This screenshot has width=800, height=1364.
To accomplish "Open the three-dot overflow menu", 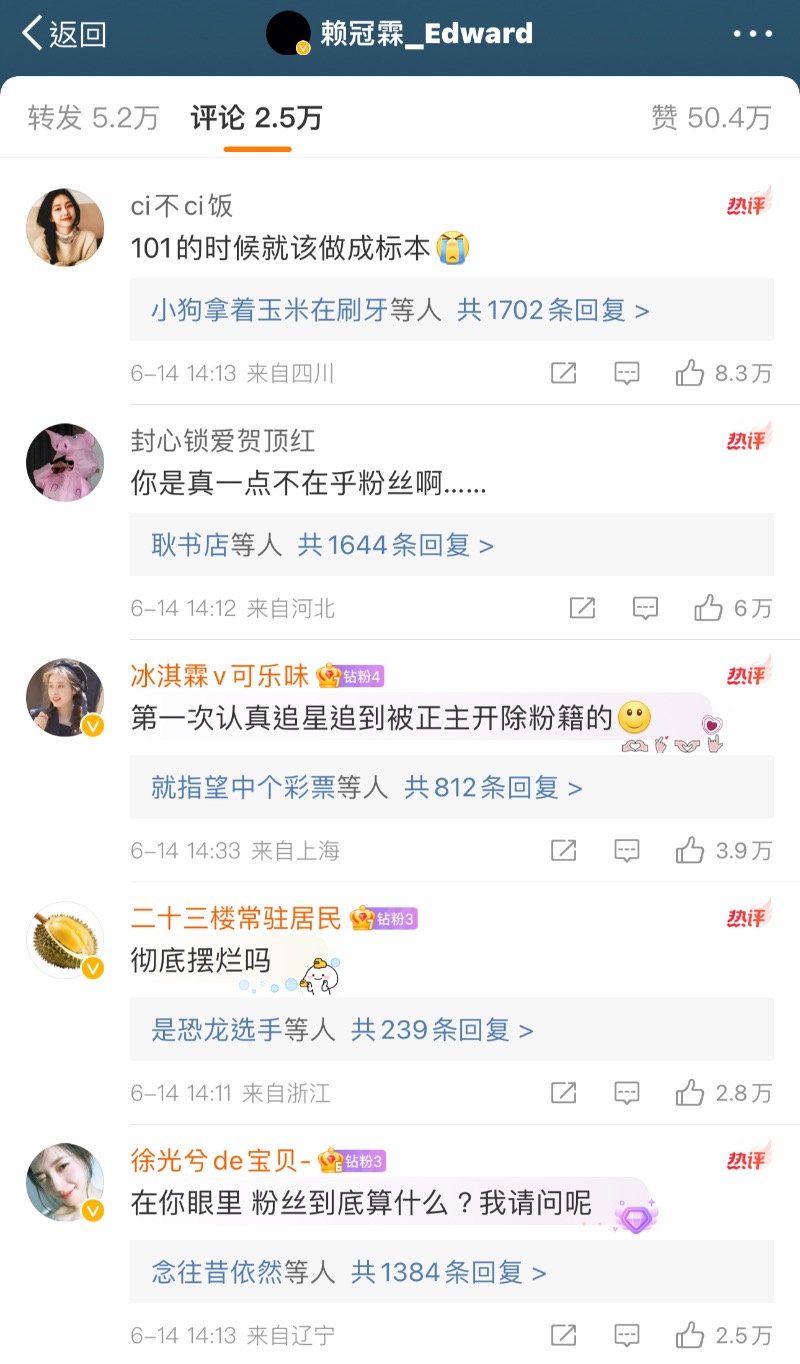I will 752,34.
